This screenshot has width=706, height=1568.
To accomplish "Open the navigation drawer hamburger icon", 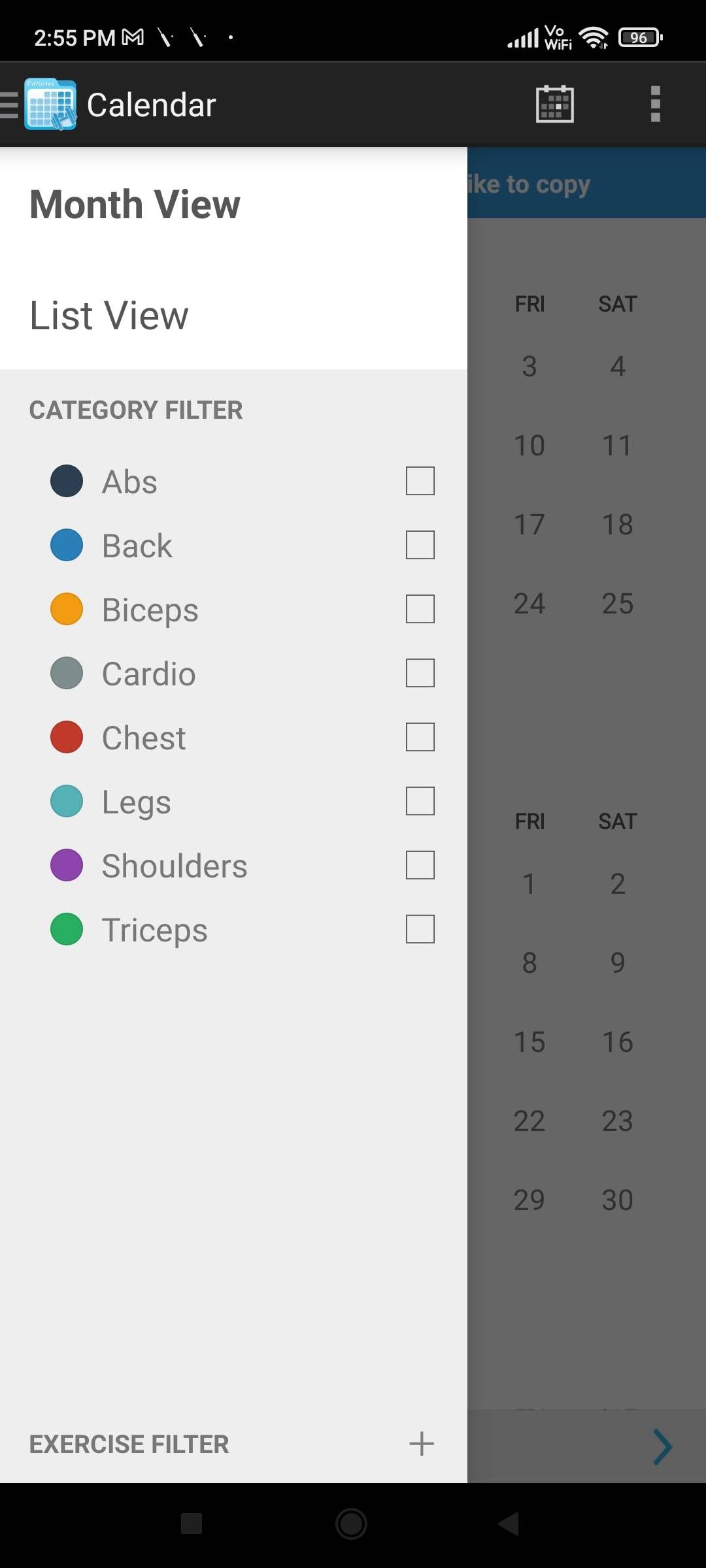I will click(x=7, y=103).
